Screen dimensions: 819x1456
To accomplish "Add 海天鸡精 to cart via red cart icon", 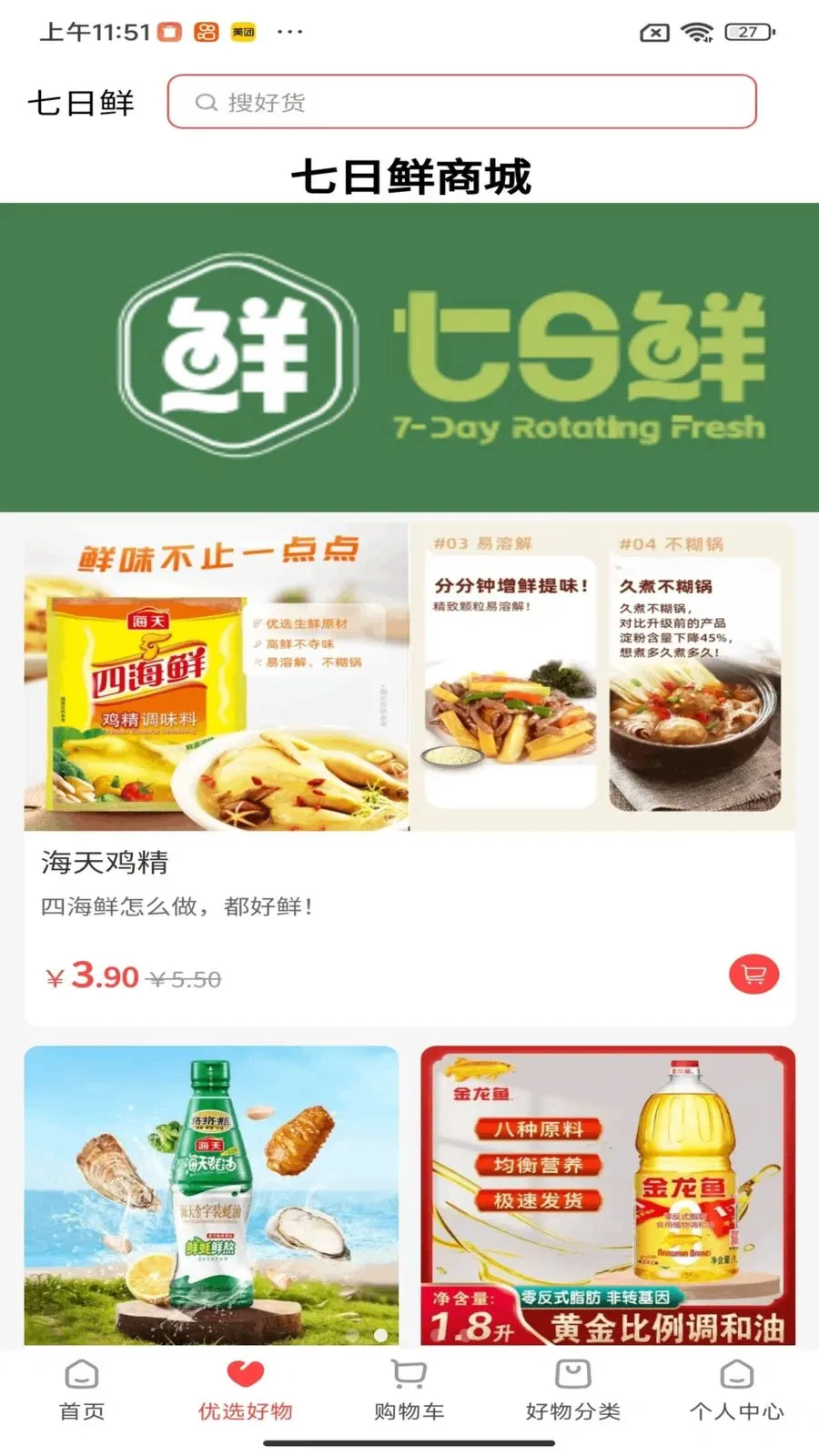I will [x=752, y=974].
